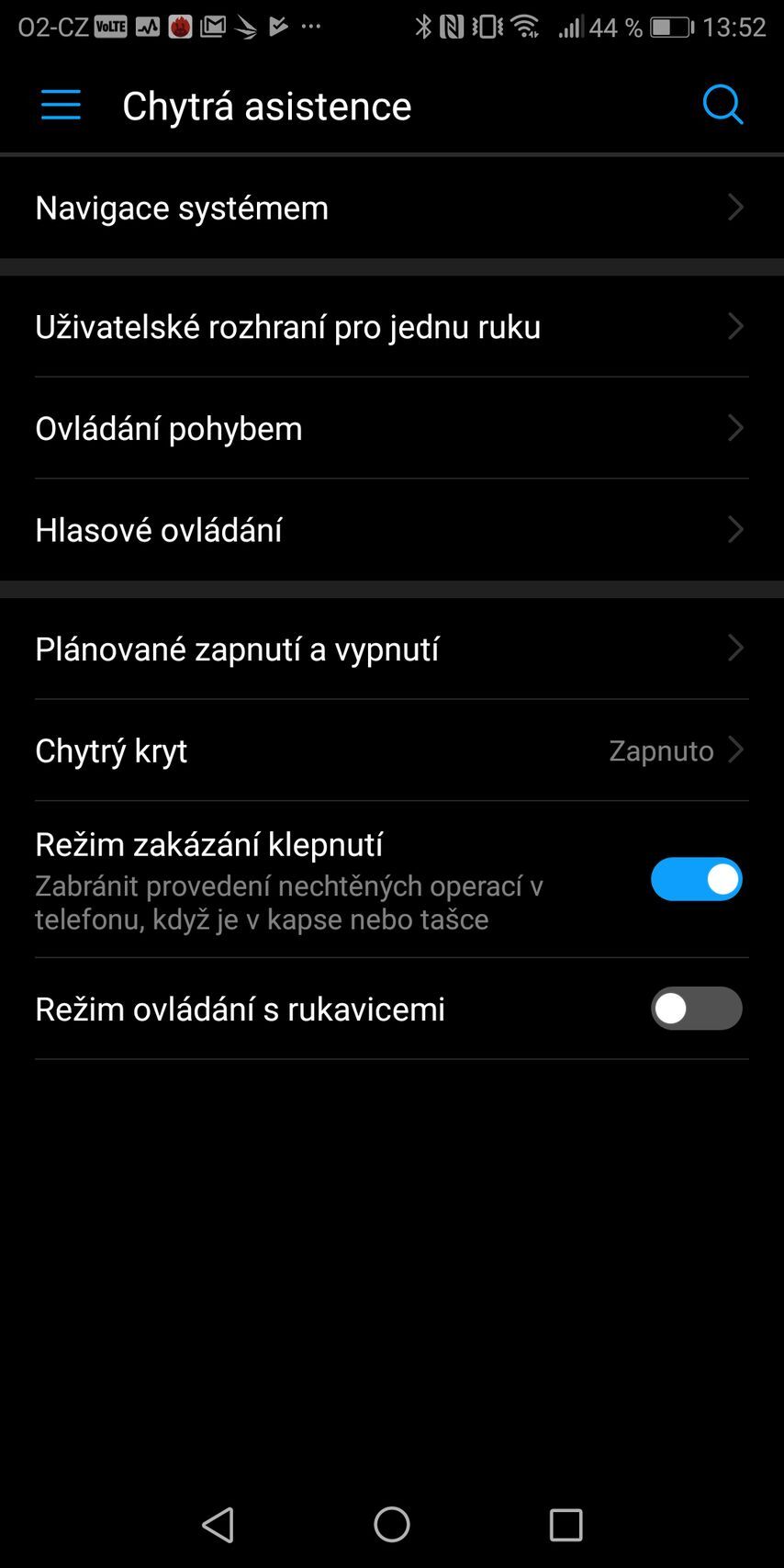Open Uživatelské rozhraní pro jednu ruku
The height and width of the screenshot is (1568, 784).
(392, 327)
